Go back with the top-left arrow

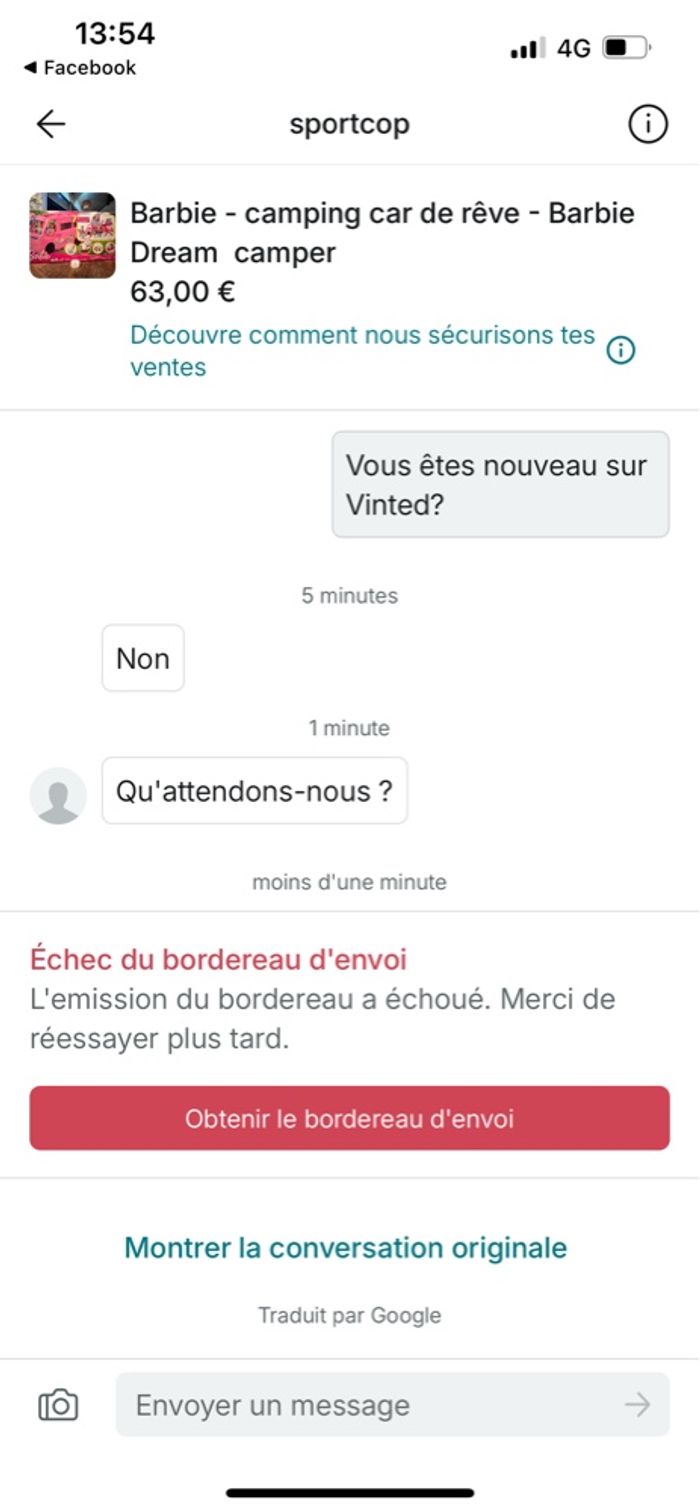[50, 124]
